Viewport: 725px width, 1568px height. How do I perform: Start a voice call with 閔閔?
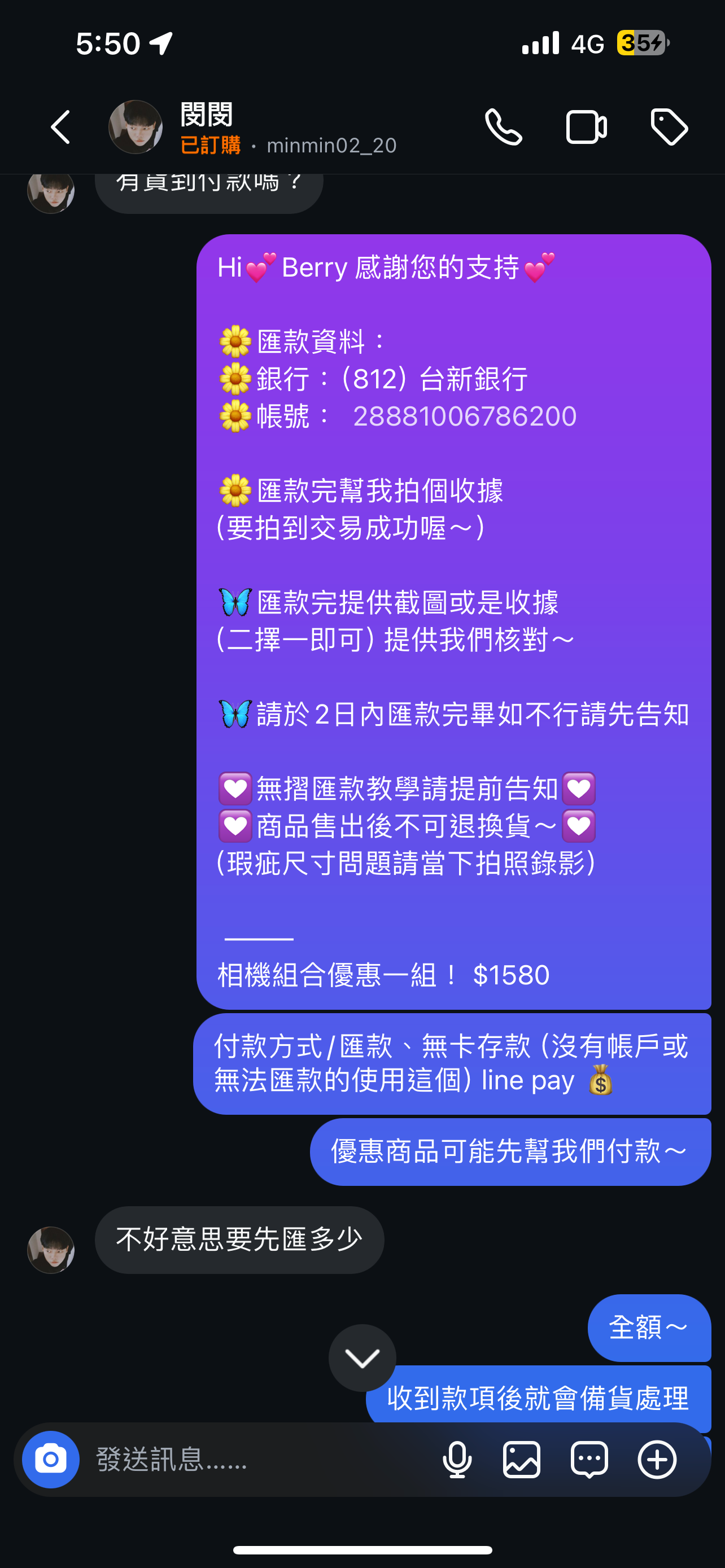(504, 127)
